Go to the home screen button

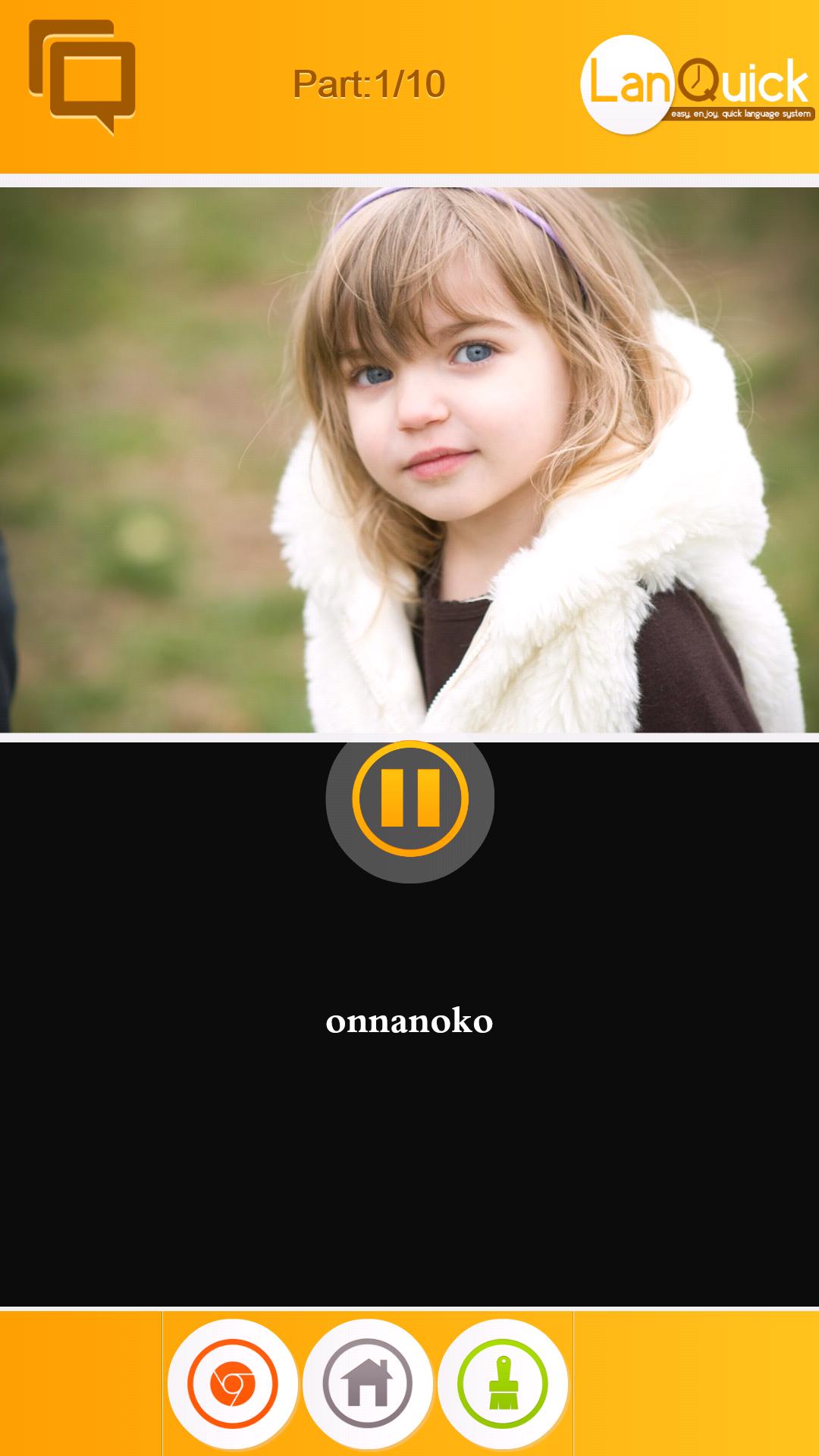(368, 1383)
